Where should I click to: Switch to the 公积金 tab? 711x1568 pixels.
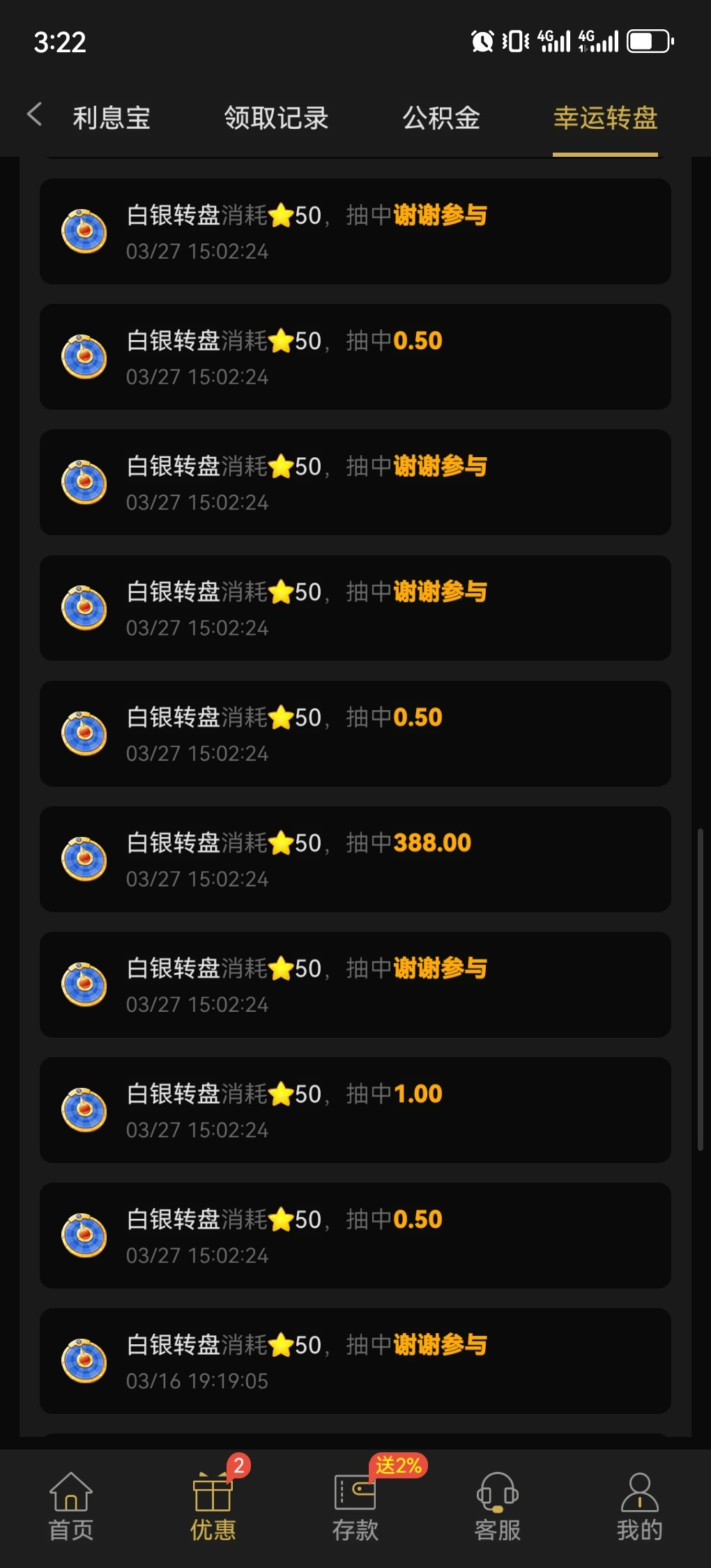tap(441, 118)
